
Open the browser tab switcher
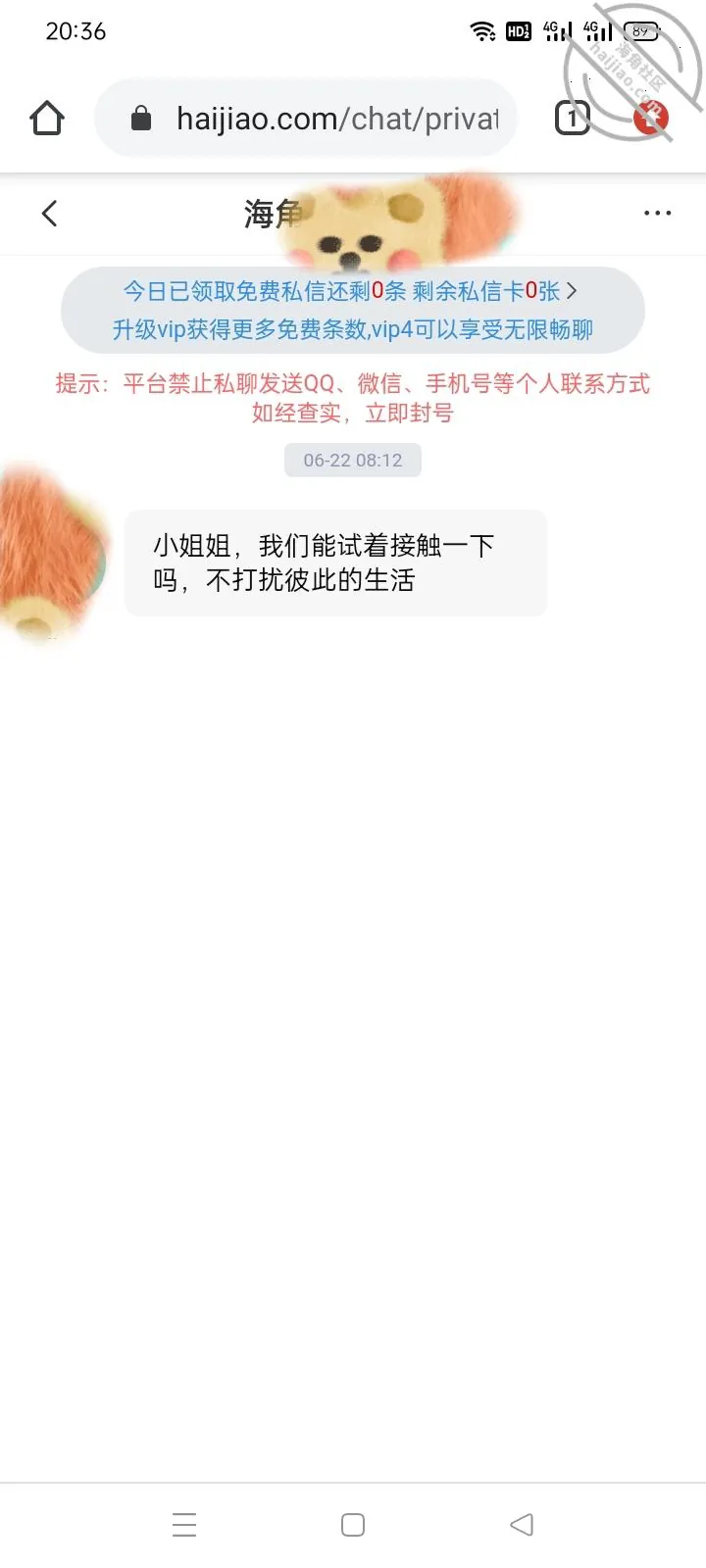573,119
